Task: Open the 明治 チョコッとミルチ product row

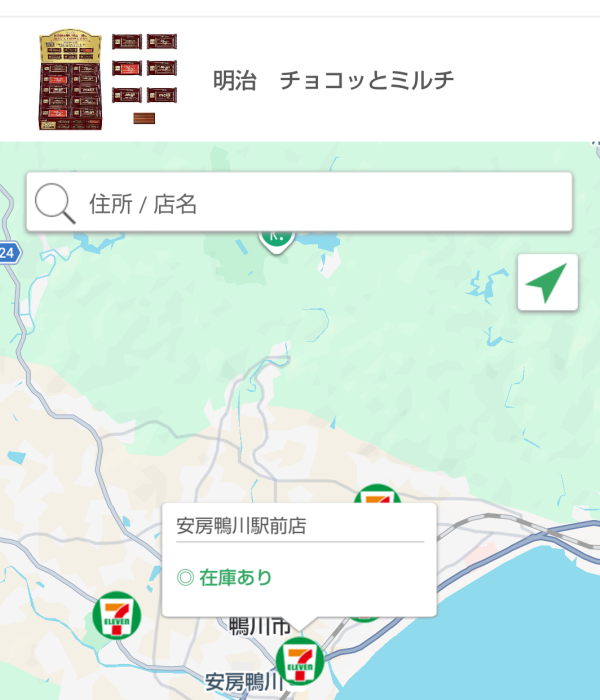Action: tap(300, 79)
